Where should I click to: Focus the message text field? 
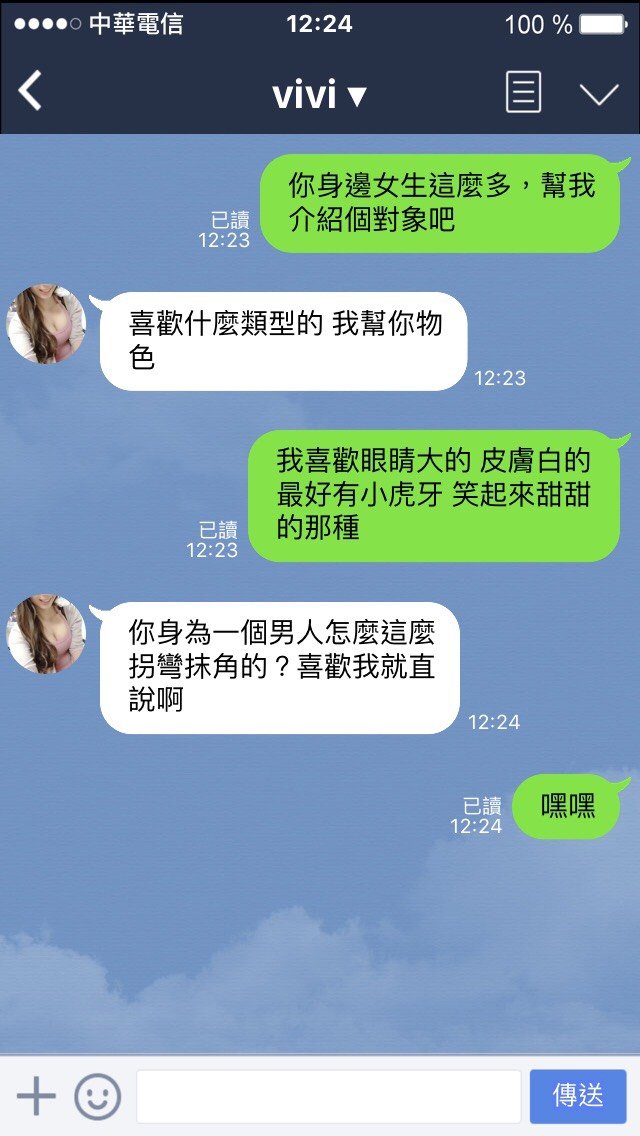tap(328, 1097)
